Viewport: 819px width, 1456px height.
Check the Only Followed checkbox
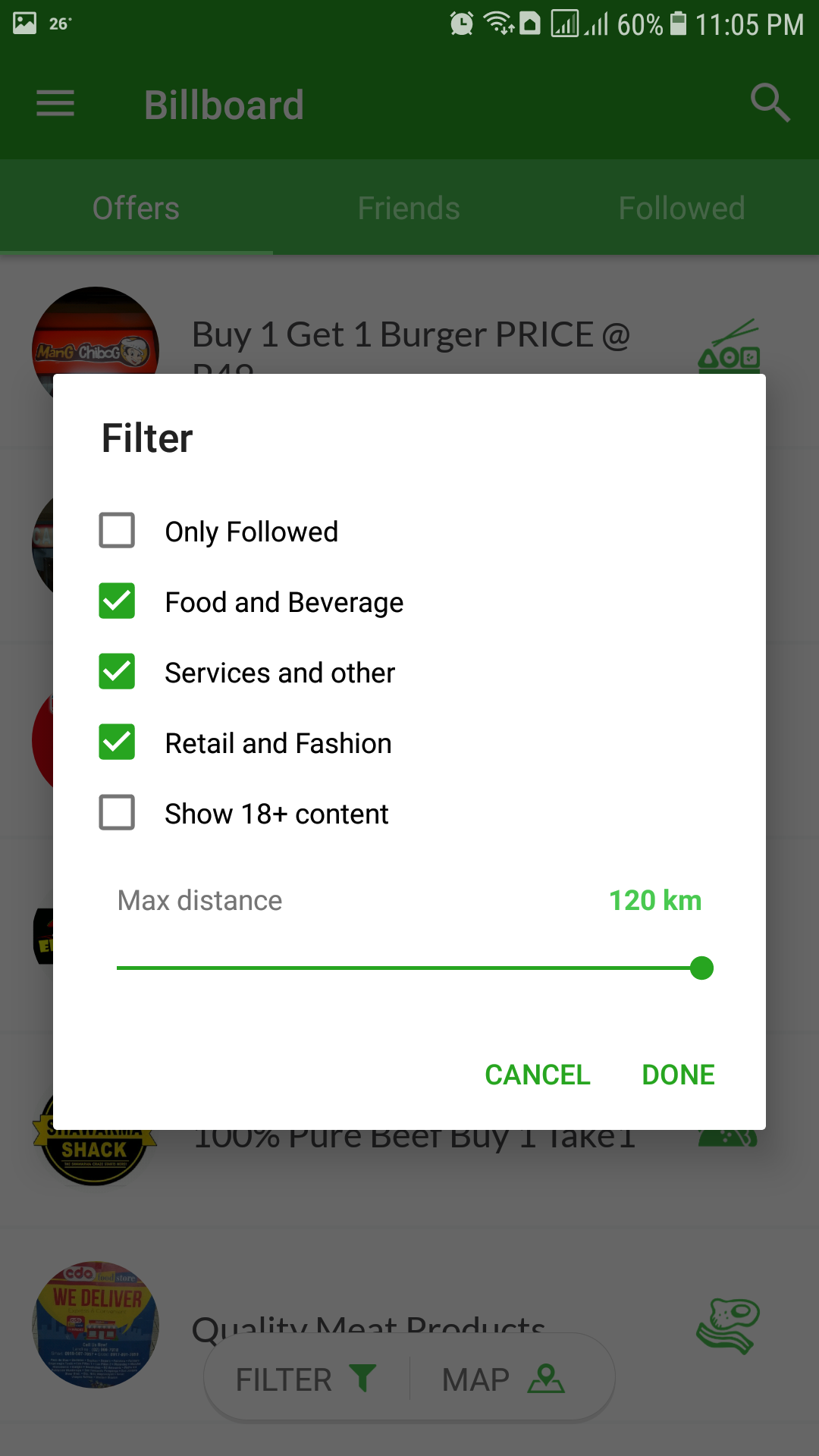coord(117,531)
